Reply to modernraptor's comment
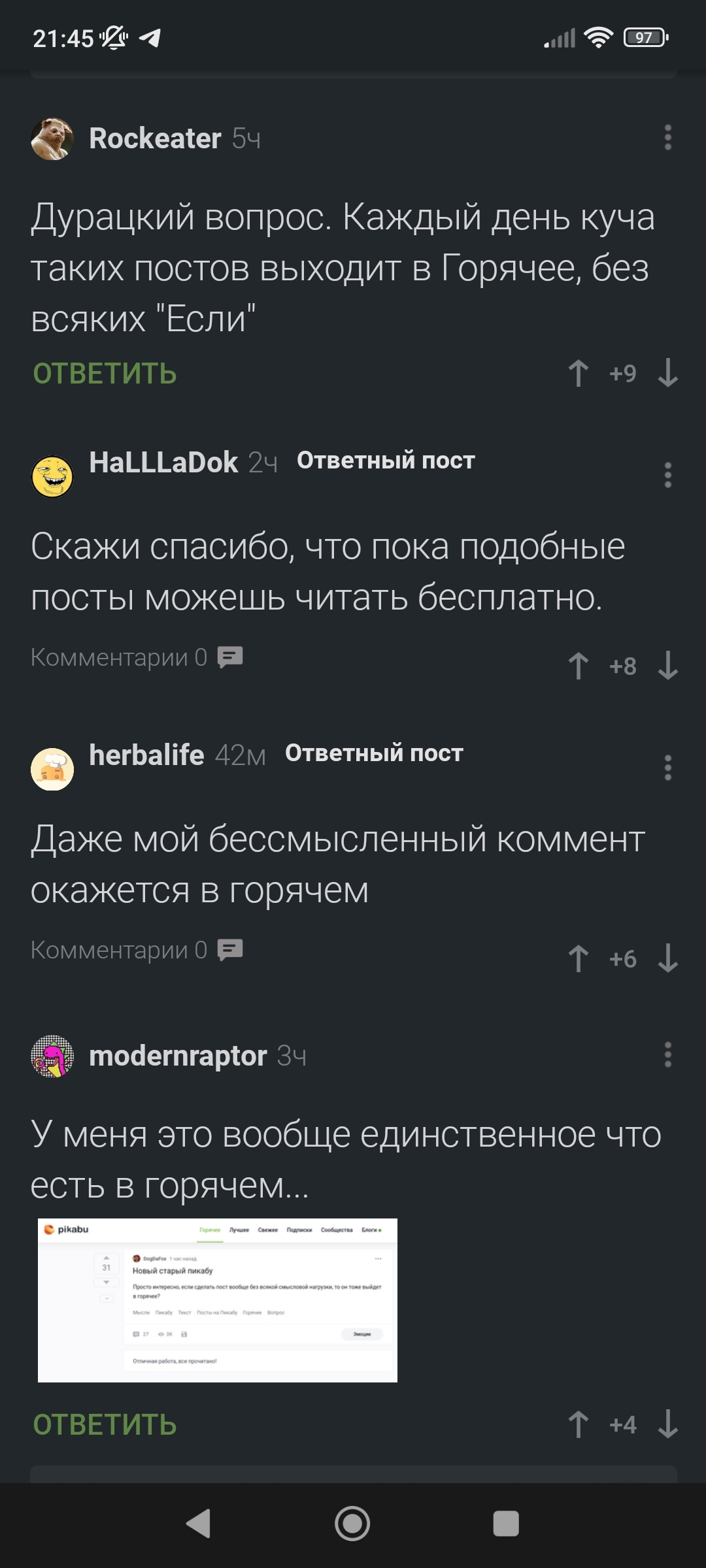The height and width of the screenshot is (1568, 706). tap(105, 1425)
